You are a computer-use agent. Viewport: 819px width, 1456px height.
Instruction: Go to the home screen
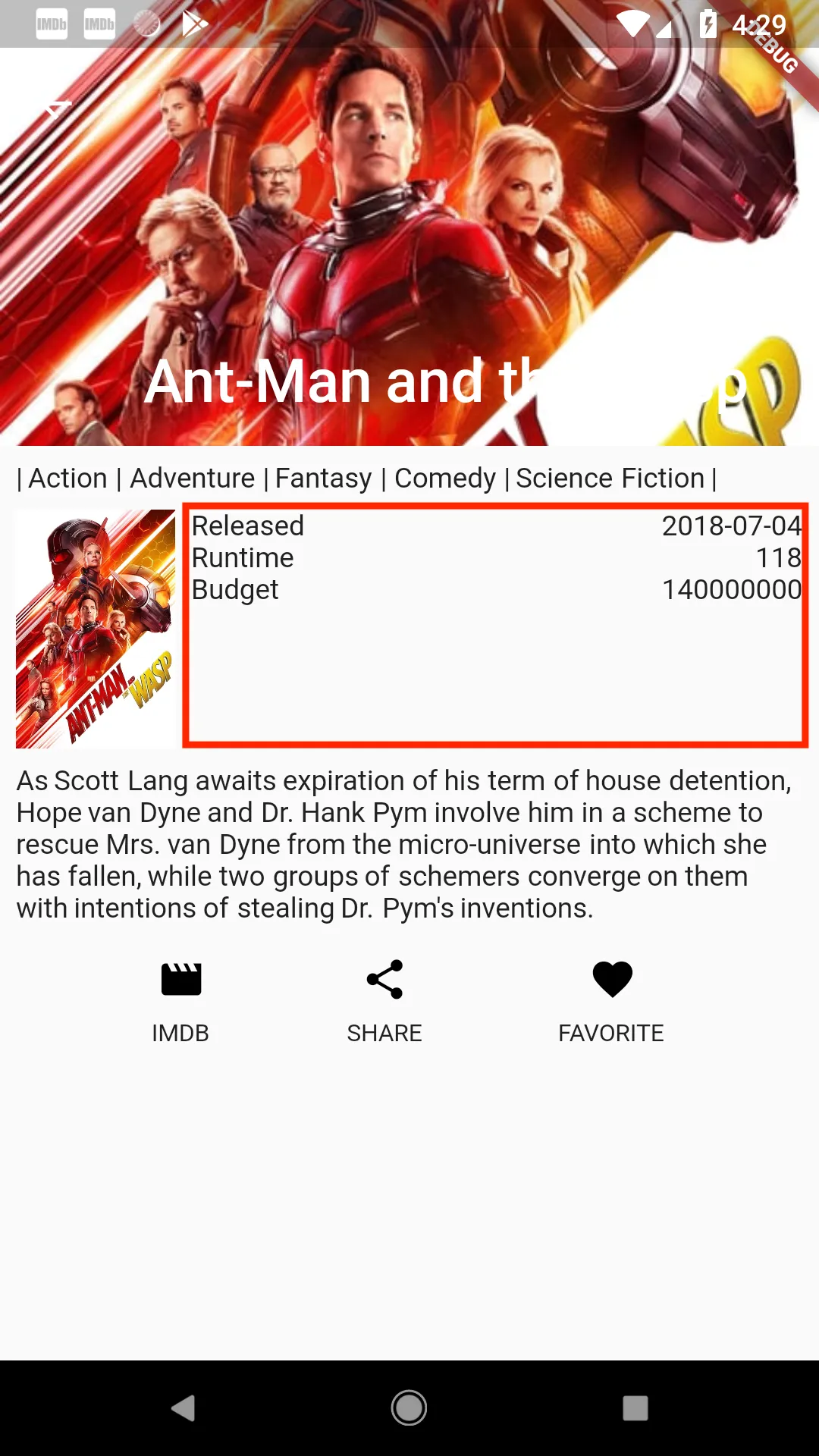point(409,1408)
